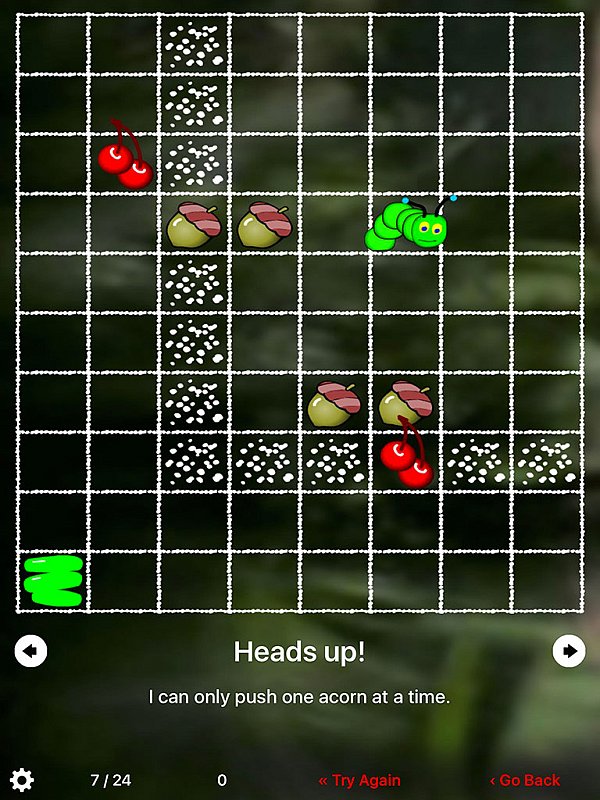600x800 pixels.
Task: Go to the previous hint with left arrow
Action: [x=31, y=652]
